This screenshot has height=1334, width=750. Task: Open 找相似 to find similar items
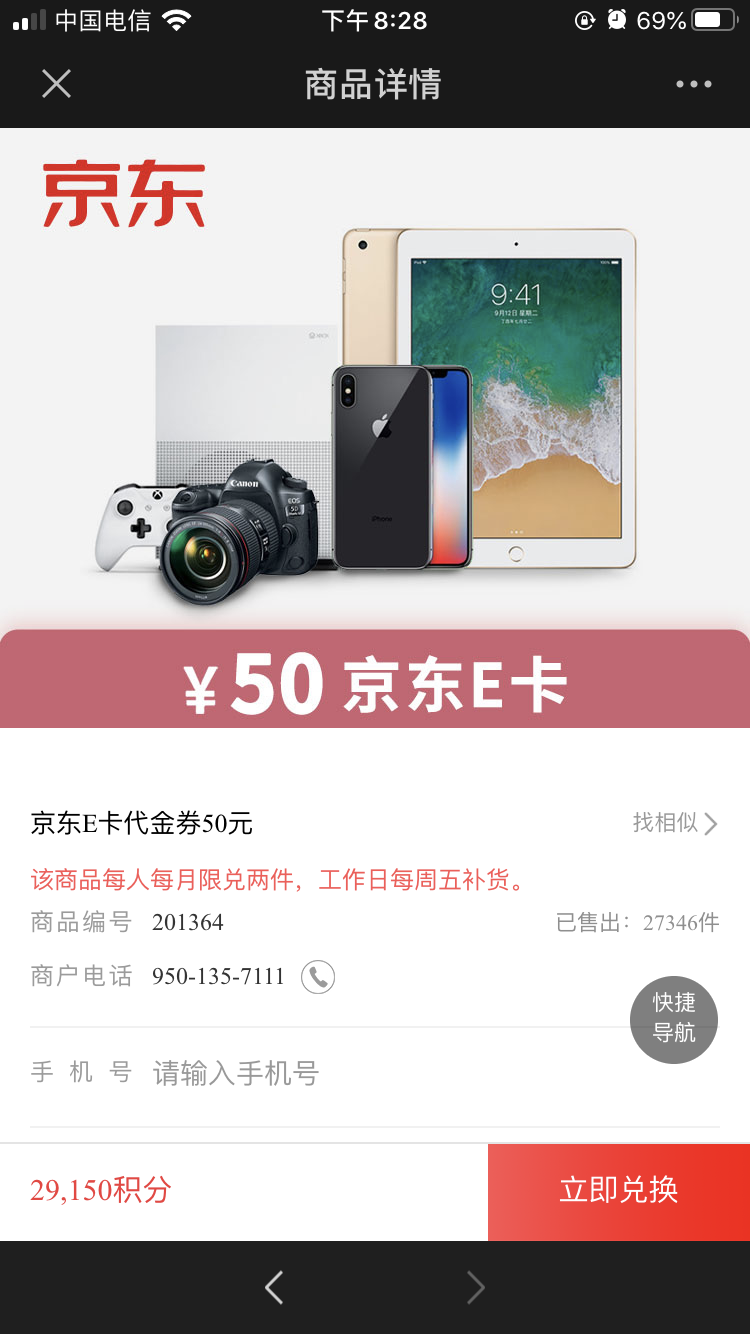coord(675,823)
